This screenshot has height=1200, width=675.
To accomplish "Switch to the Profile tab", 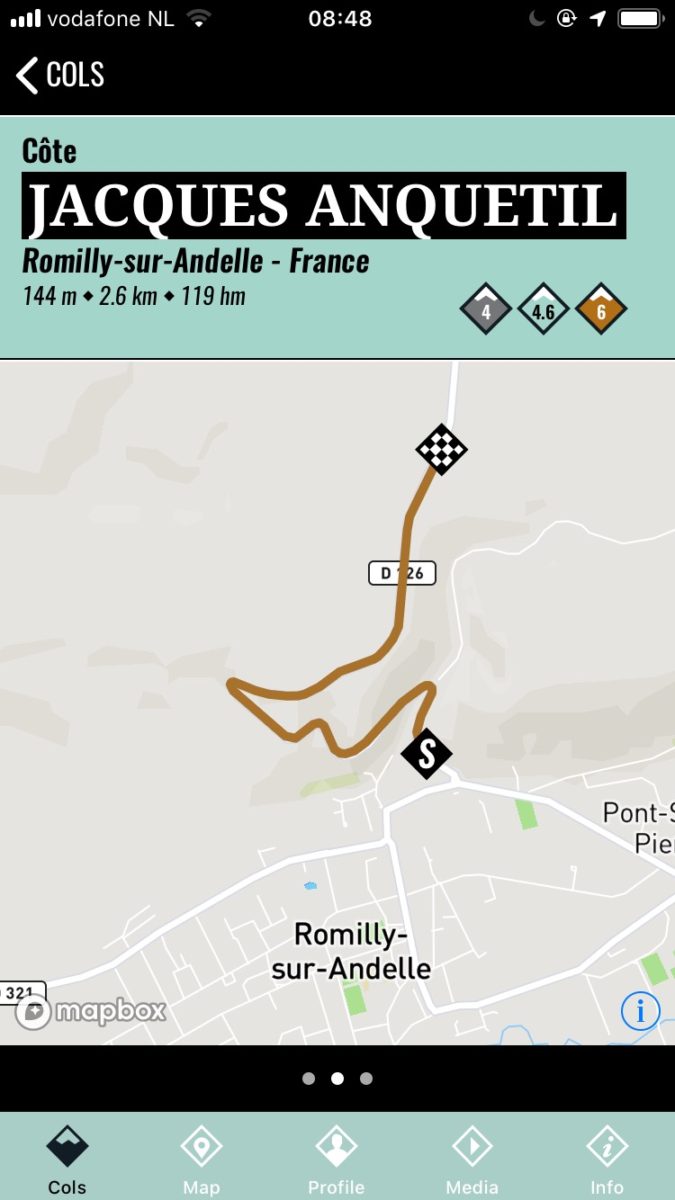I will click(336, 1160).
